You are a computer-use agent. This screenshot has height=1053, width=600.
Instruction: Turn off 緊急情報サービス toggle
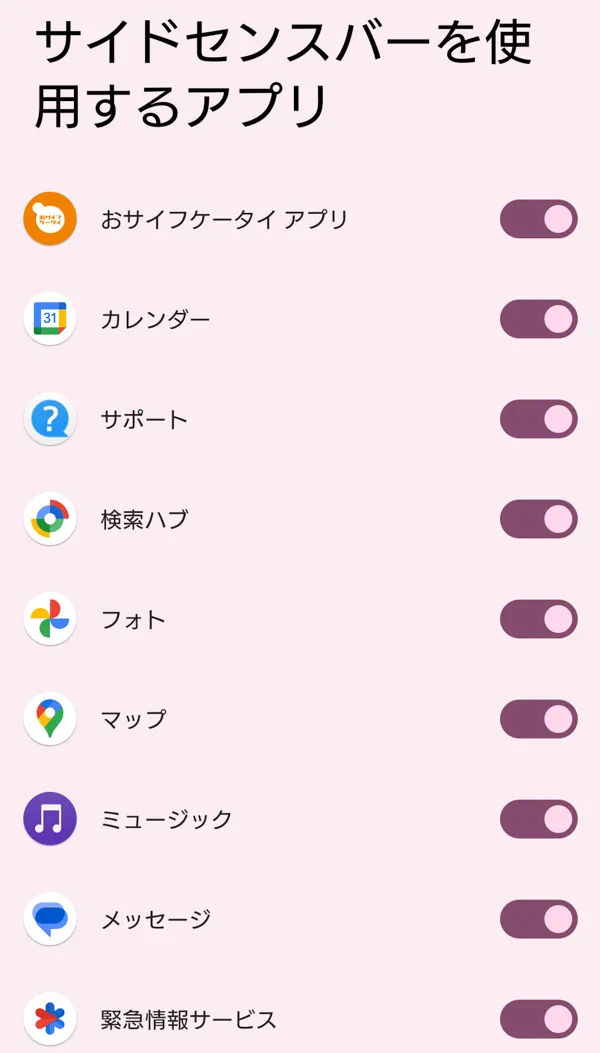538,1019
